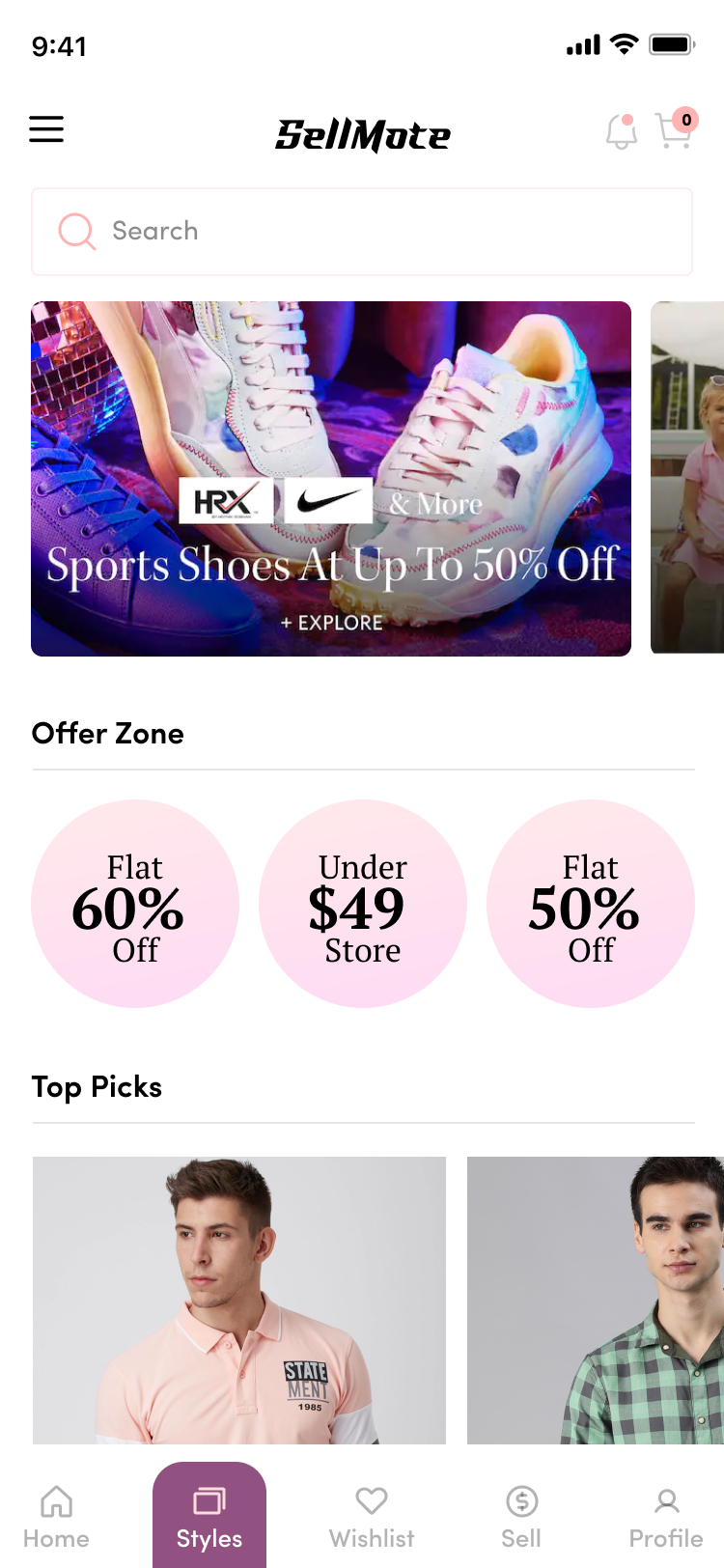
Task: Go to the Wishlist tab
Action: click(372, 1518)
